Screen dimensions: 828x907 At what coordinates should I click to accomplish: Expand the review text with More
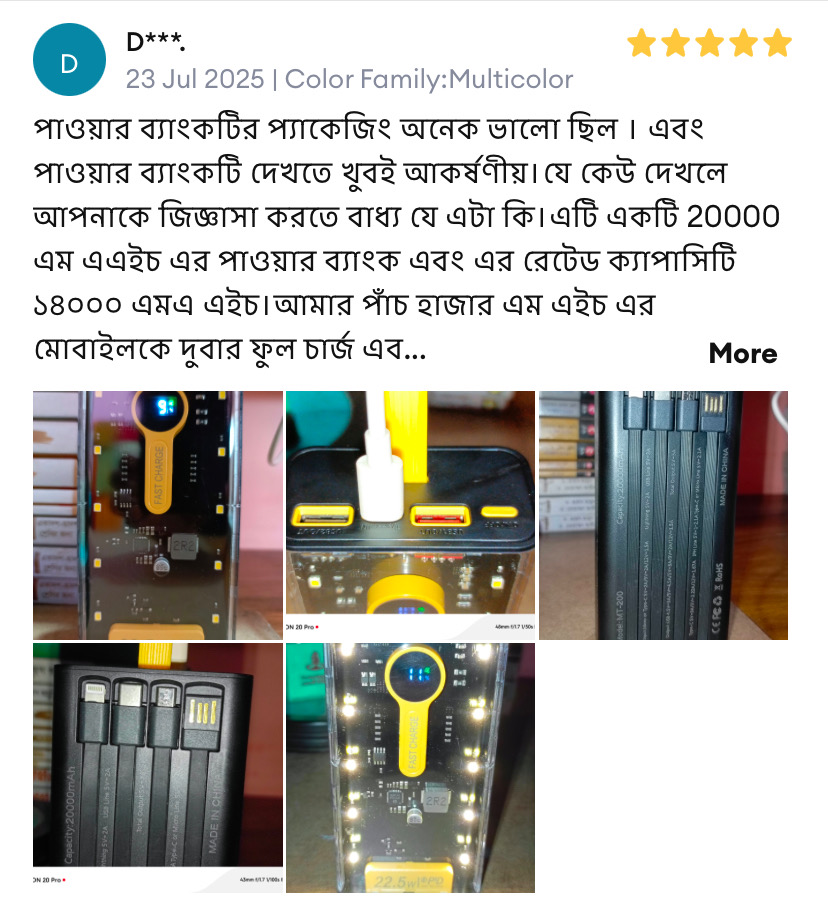[742, 353]
